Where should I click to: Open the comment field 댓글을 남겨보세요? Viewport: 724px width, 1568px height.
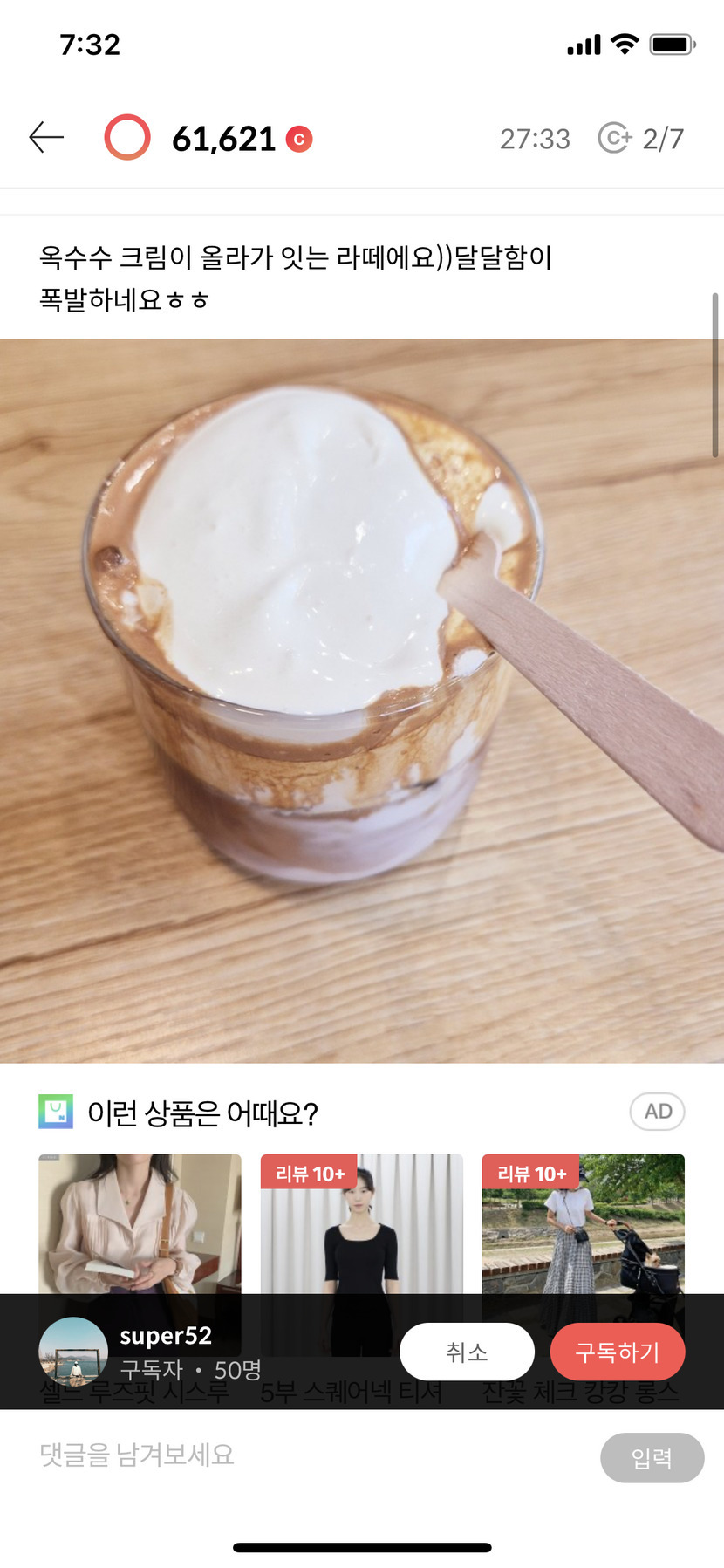[305, 1455]
